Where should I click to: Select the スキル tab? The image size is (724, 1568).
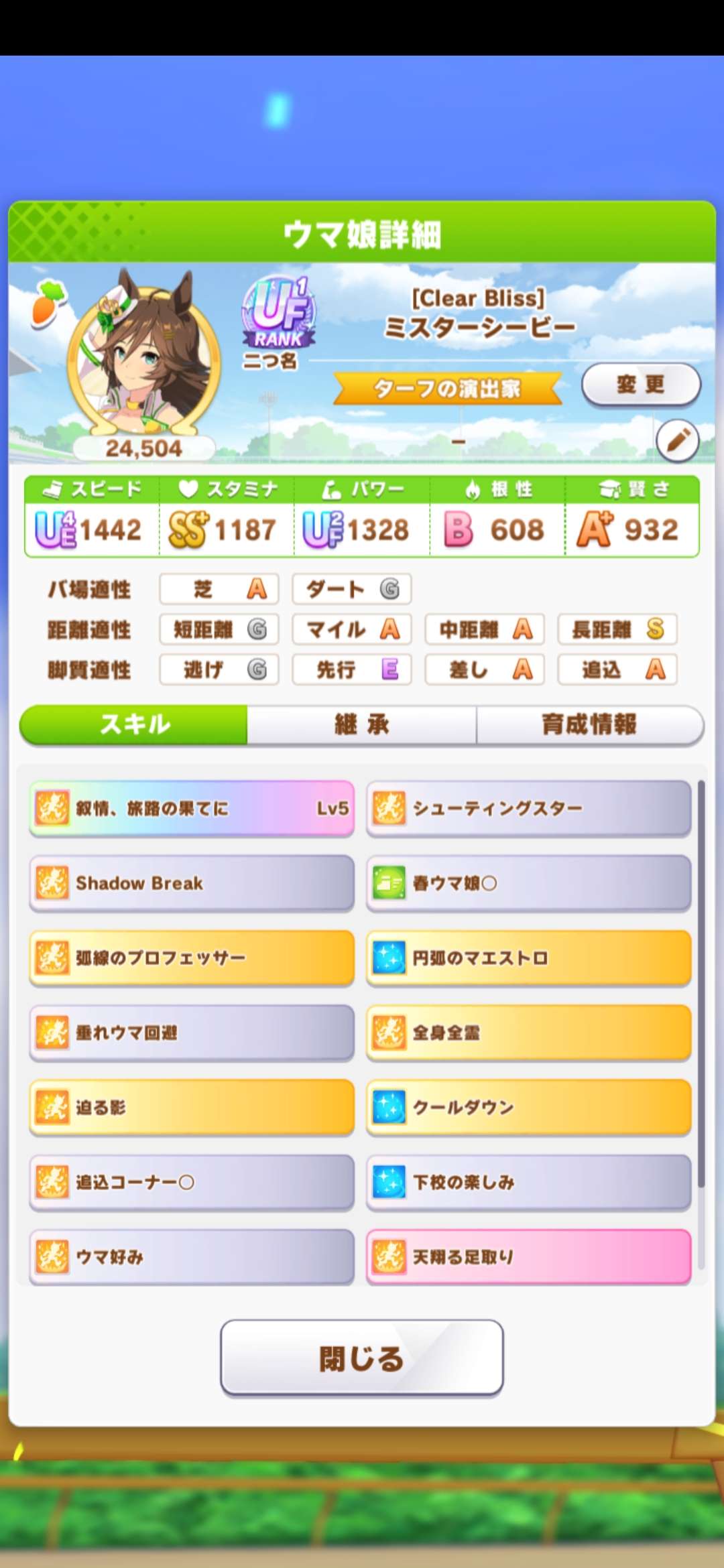(x=134, y=724)
